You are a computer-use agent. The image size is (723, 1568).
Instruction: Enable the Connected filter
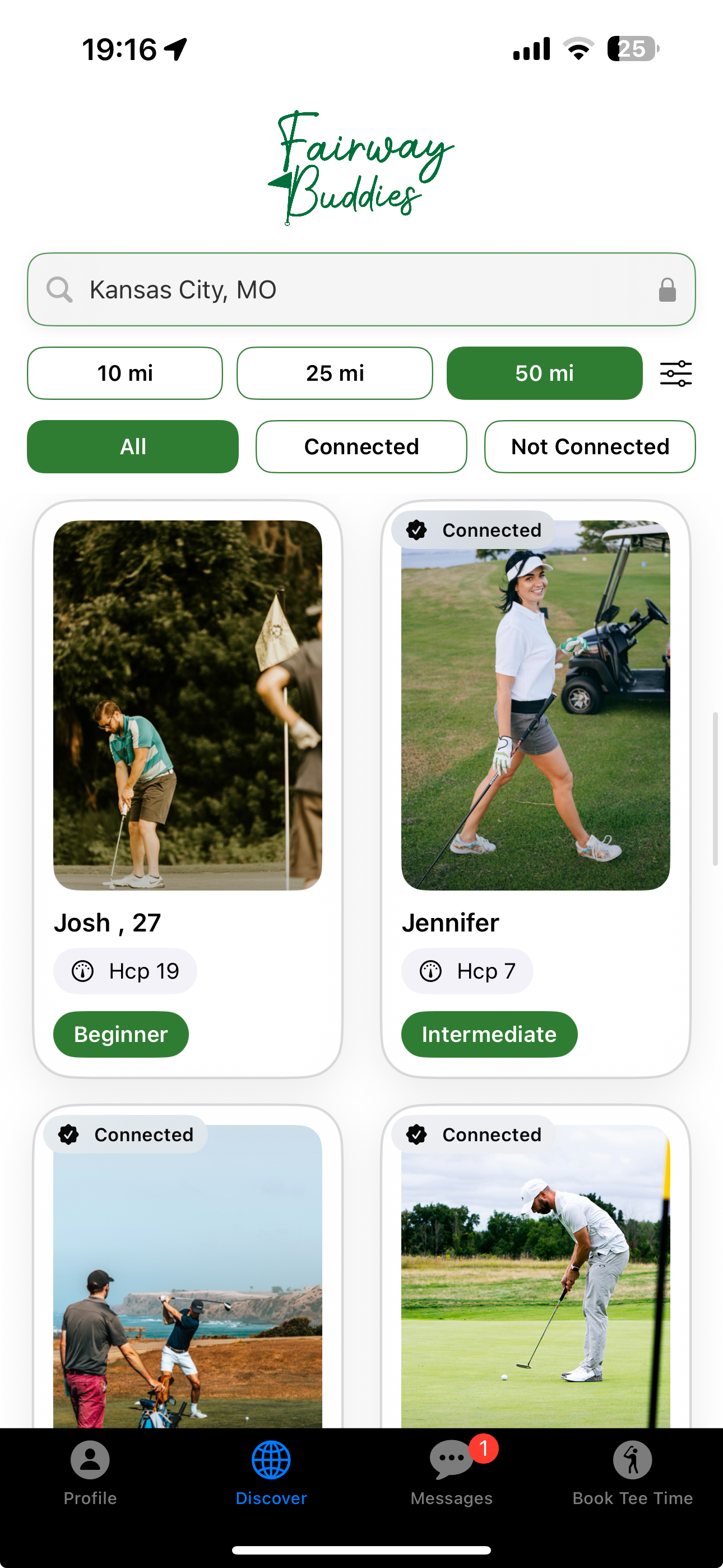click(x=361, y=447)
